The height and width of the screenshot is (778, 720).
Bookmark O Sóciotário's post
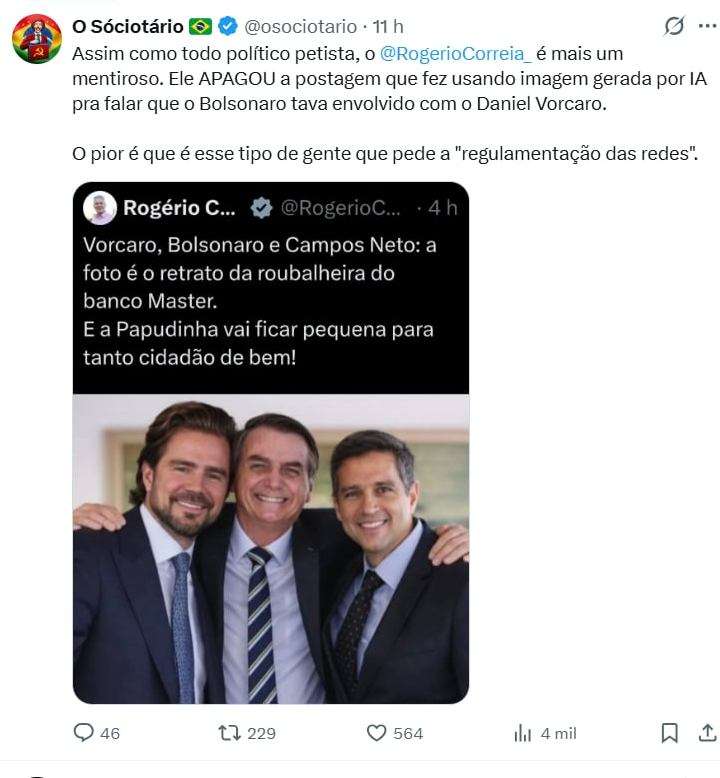(x=669, y=733)
